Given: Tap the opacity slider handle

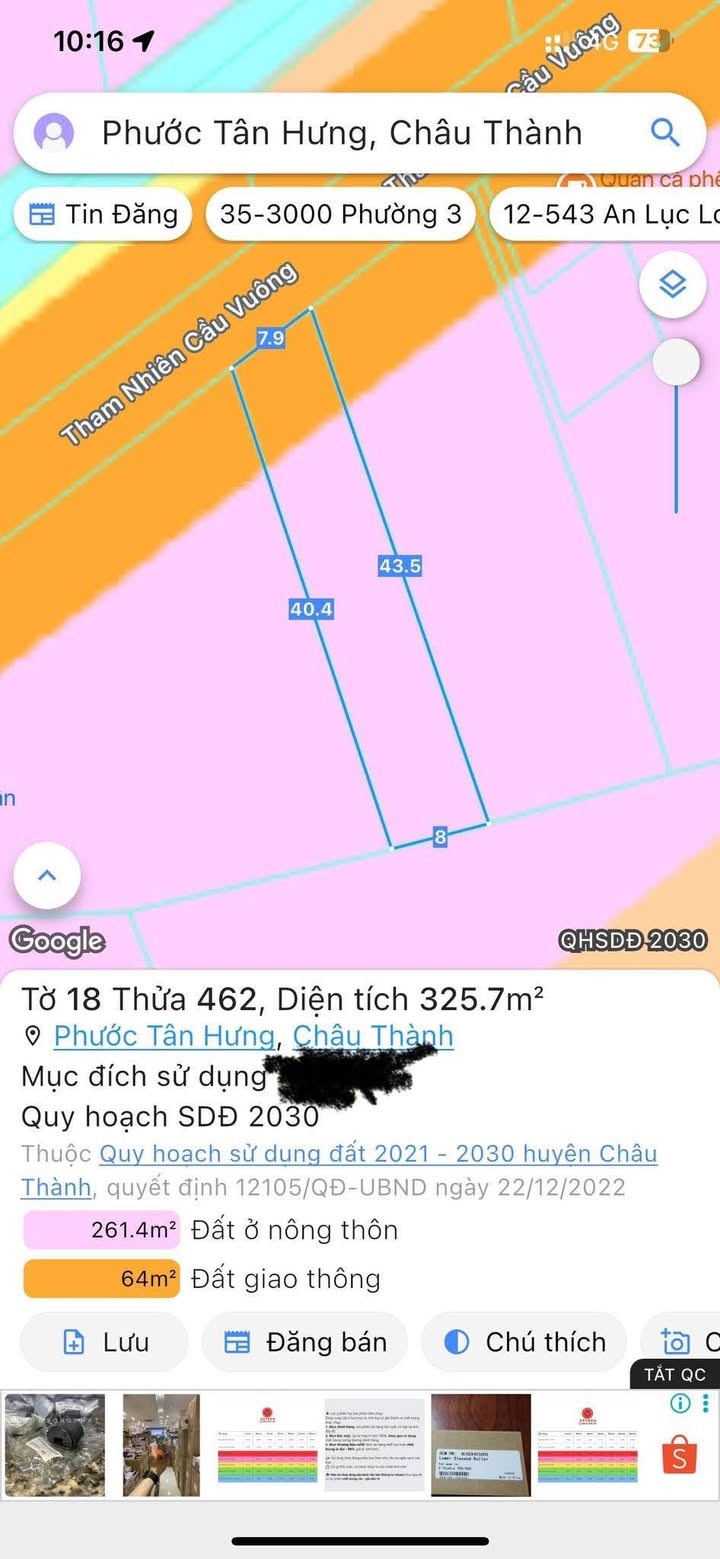Looking at the screenshot, I should pos(676,363).
